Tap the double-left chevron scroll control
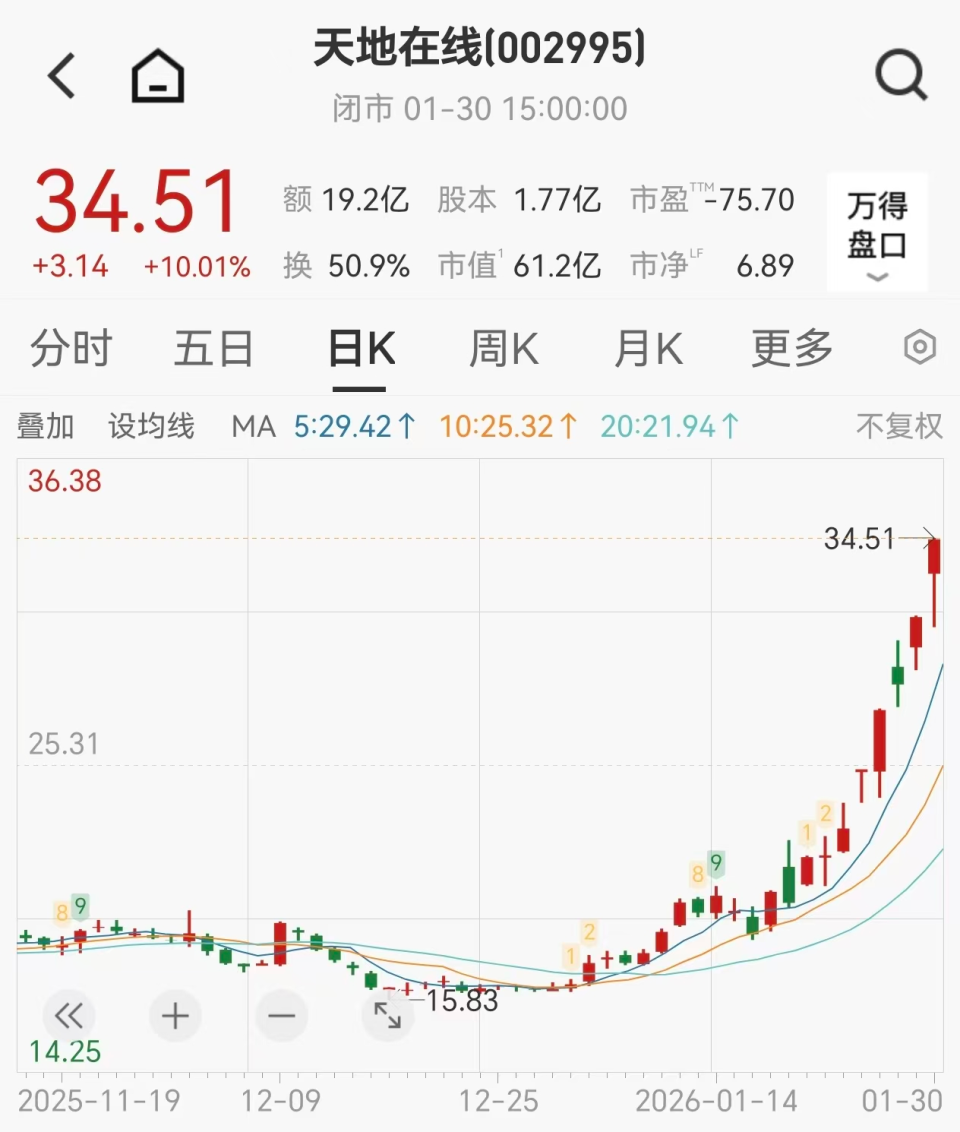960x1132 pixels. tap(68, 1015)
